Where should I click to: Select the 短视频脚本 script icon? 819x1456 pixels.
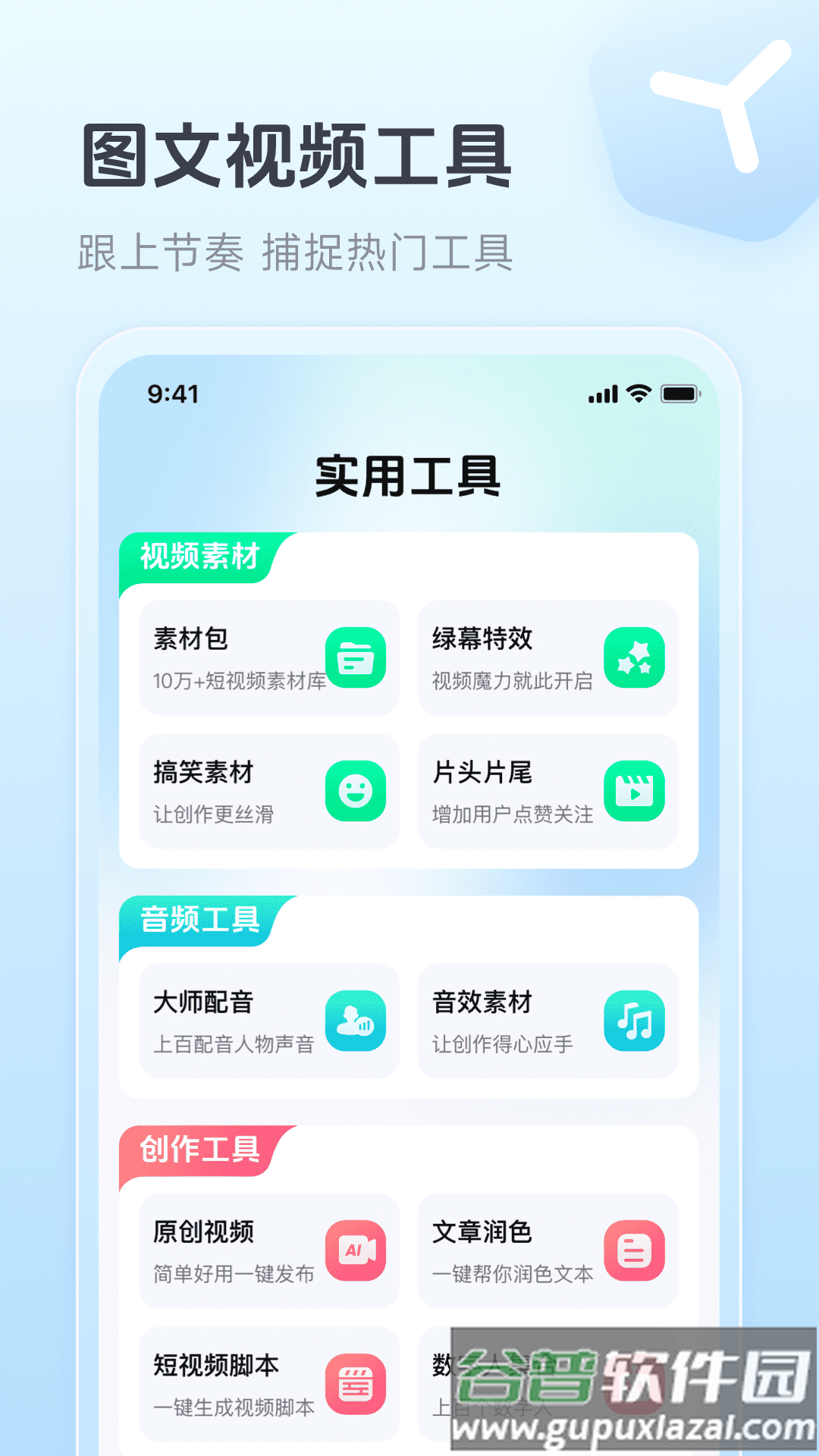click(356, 1385)
